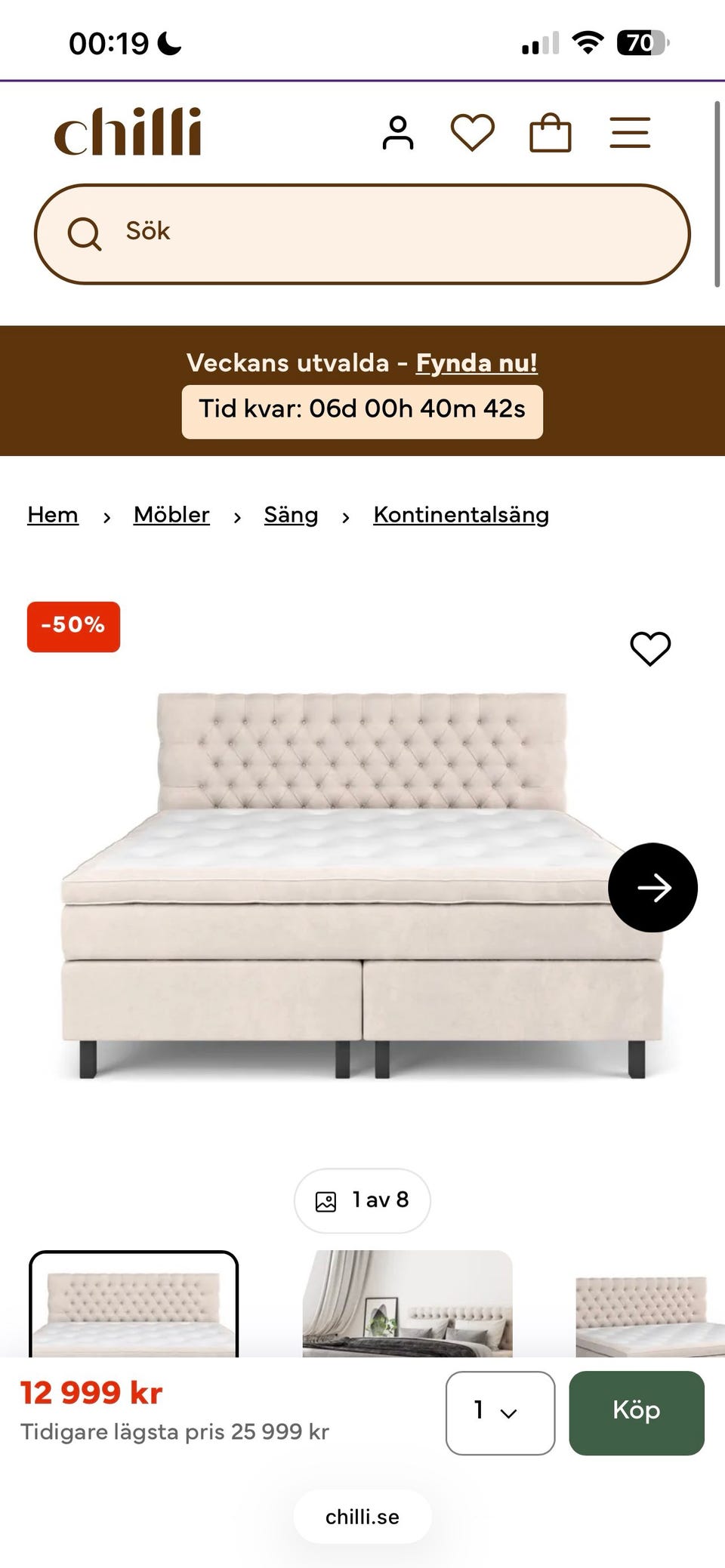Image resolution: width=725 pixels, height=1568 pixels.
Task: Open the Säng breadcrumb category
Action: coord(291,515)
